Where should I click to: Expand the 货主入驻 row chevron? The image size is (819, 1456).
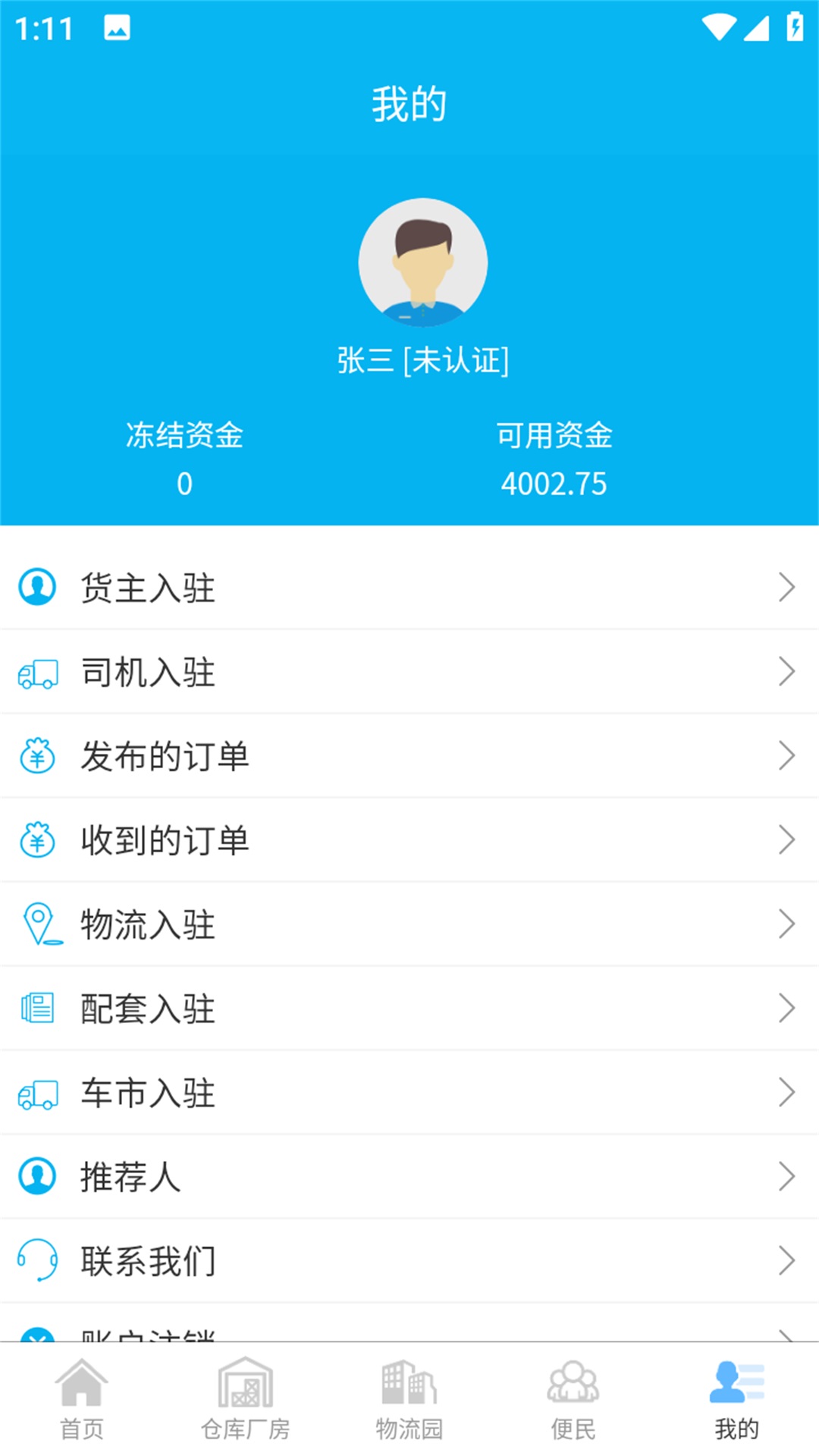coord(786,586)
